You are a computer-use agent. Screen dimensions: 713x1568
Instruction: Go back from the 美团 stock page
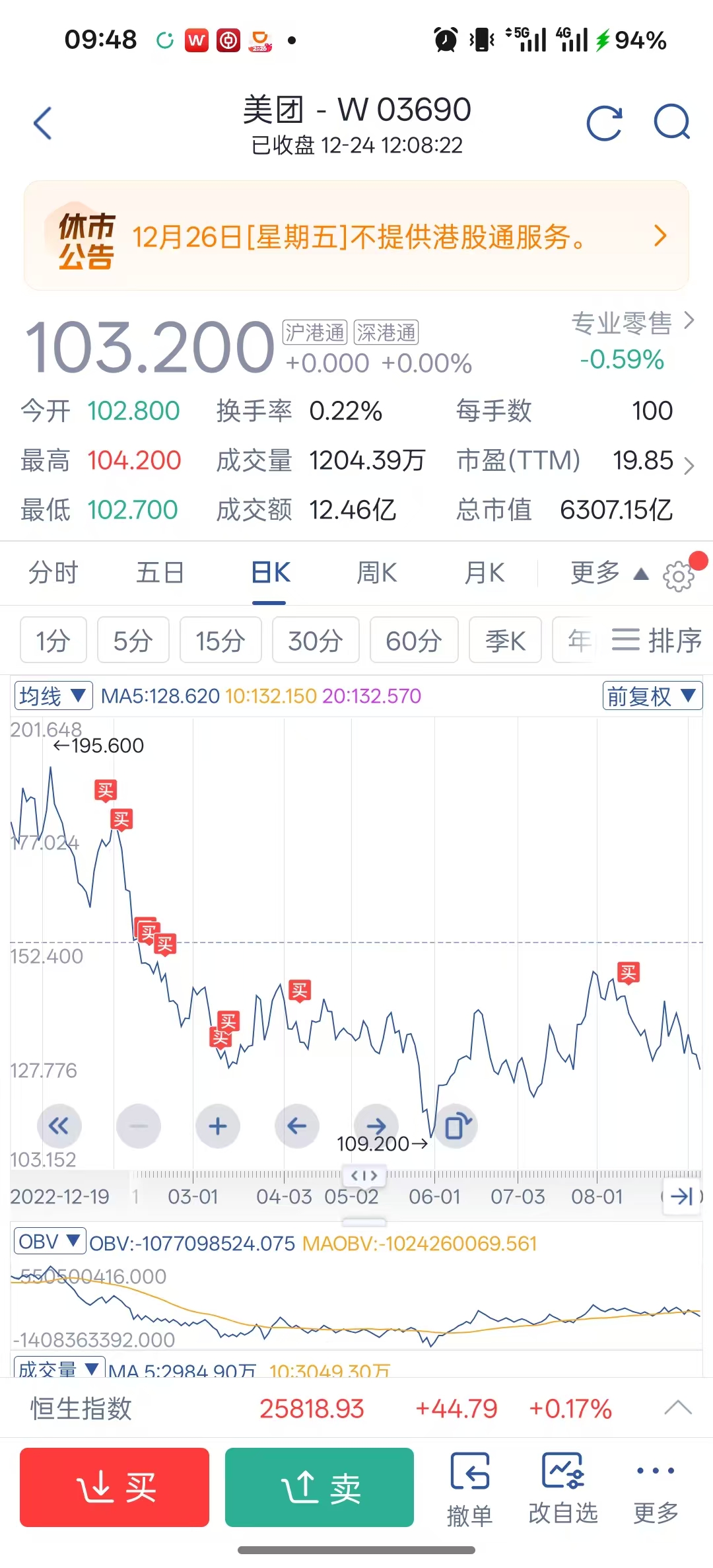43,124
